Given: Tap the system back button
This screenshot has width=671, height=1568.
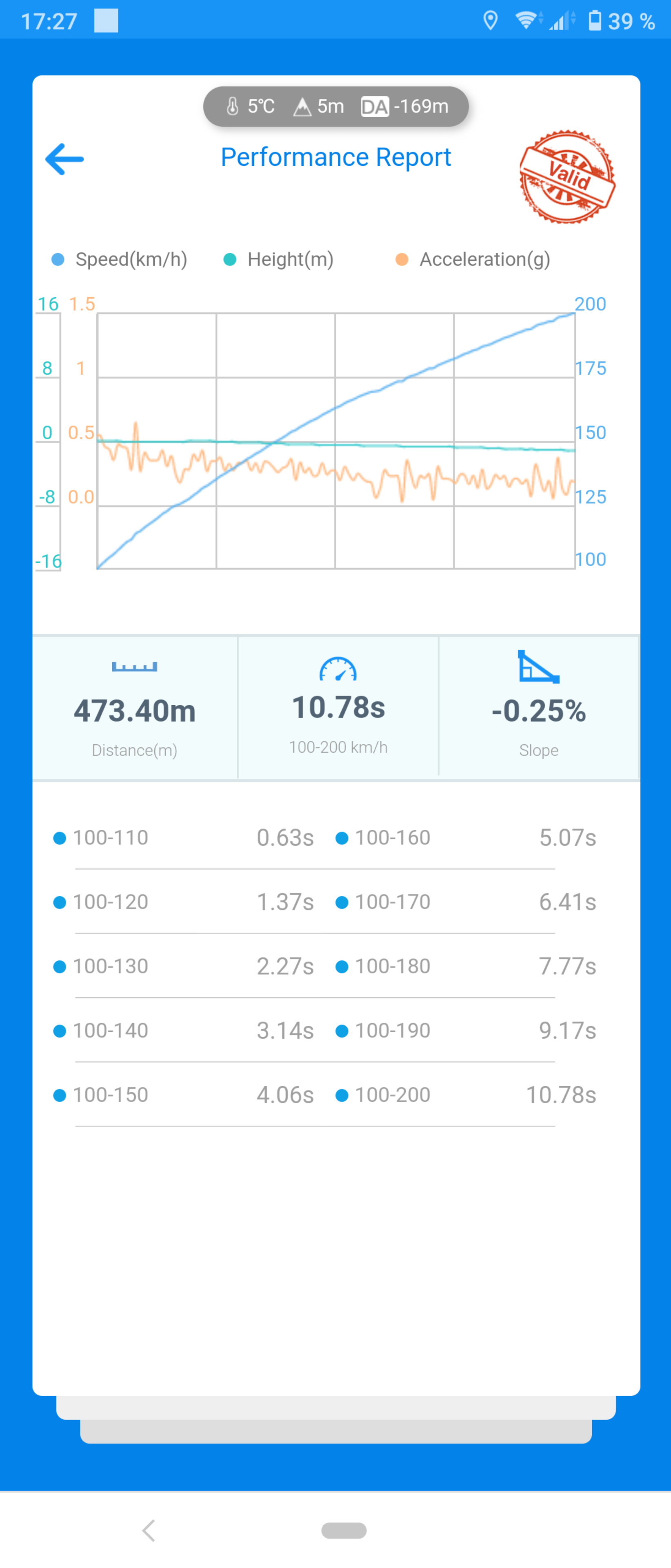Looking at the screenshot, I should click(149, 1530).
